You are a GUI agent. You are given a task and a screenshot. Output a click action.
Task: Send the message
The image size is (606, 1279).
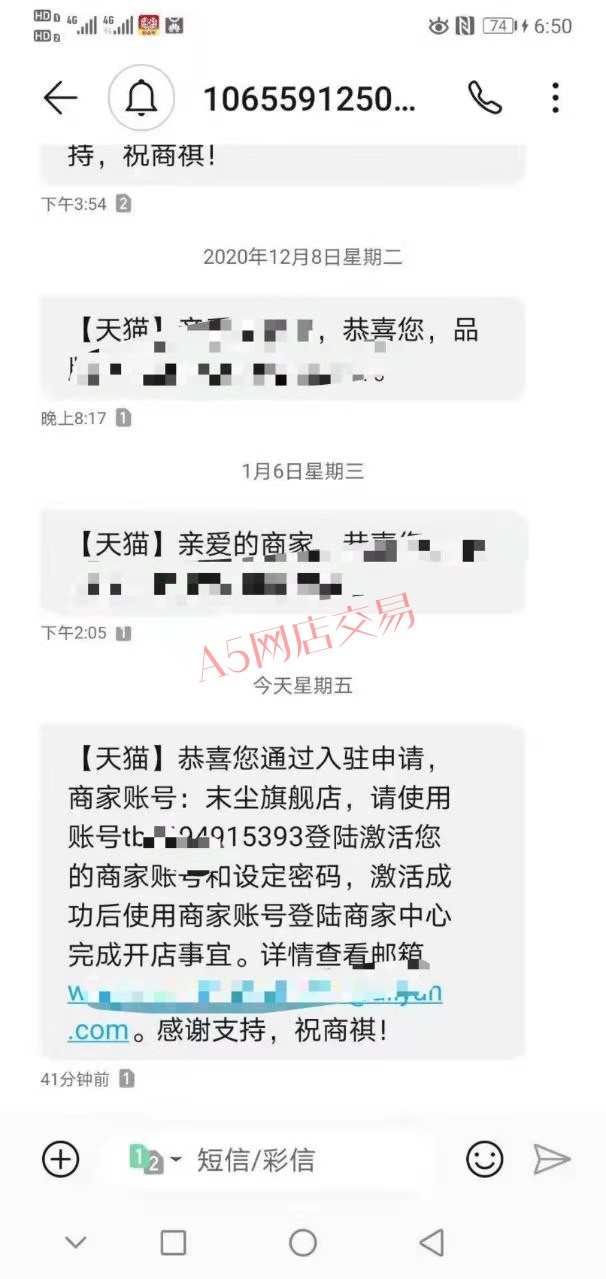click(x=551, y=1159)
